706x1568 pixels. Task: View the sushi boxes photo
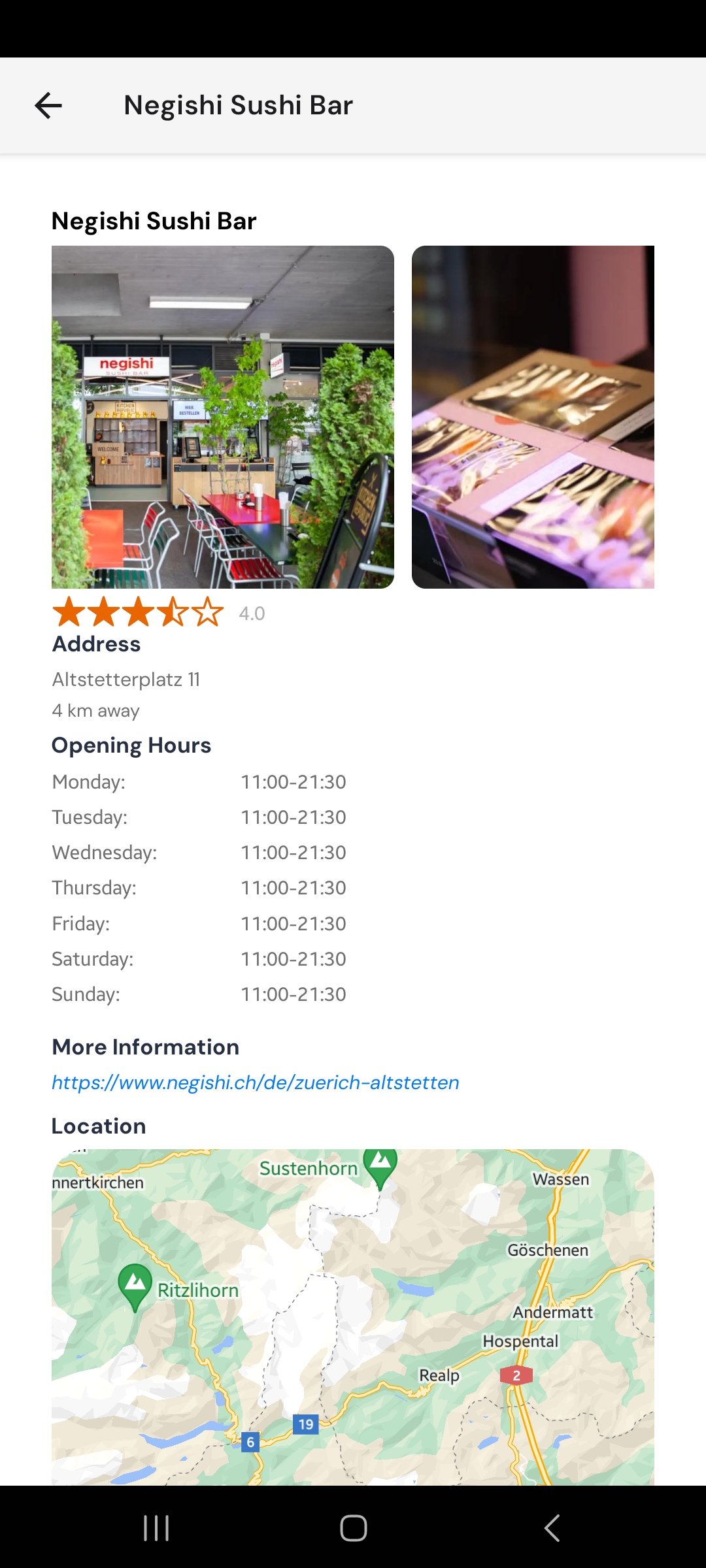coord(533,417)
